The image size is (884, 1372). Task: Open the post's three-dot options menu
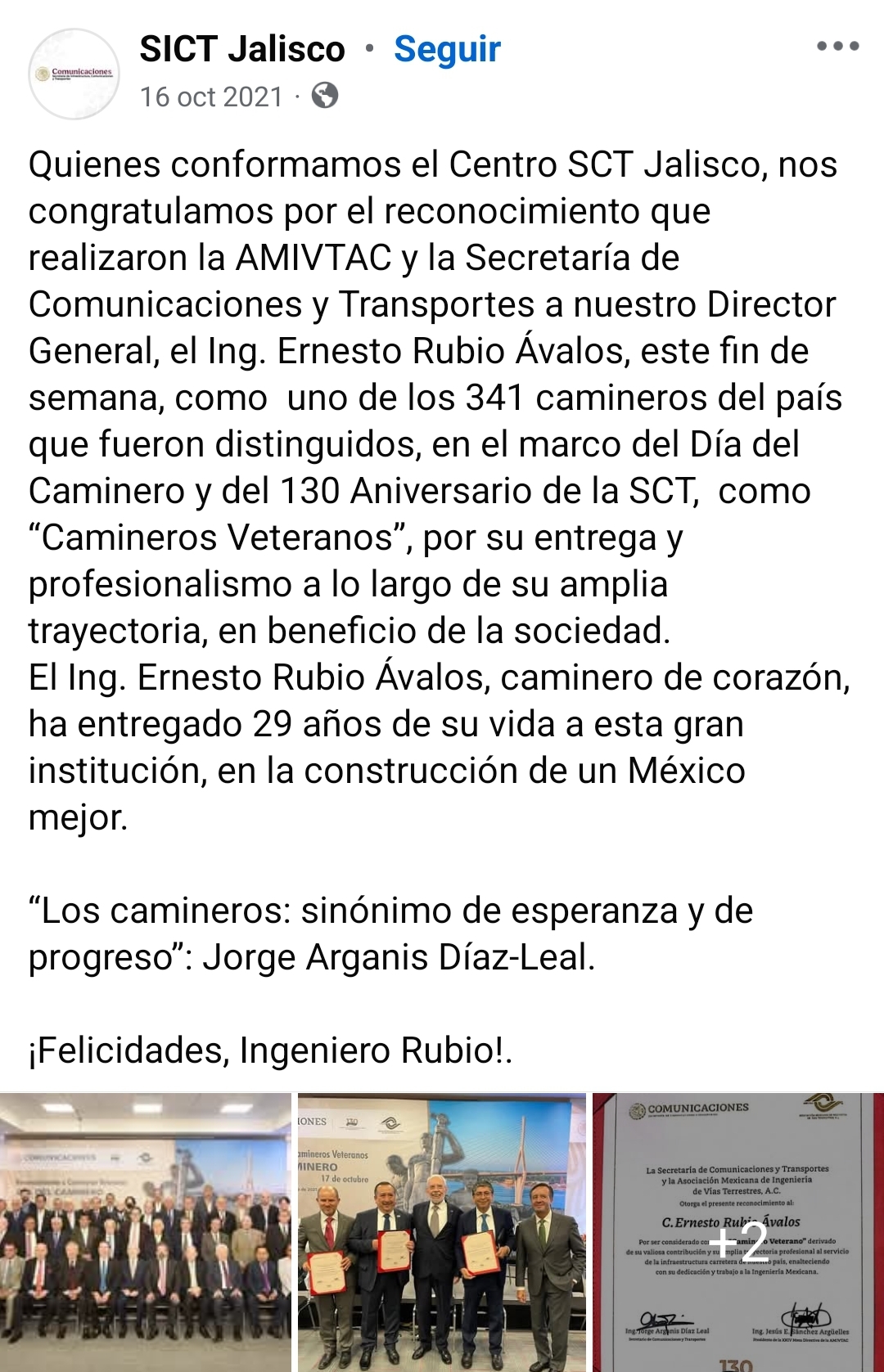tap(837, 47)
